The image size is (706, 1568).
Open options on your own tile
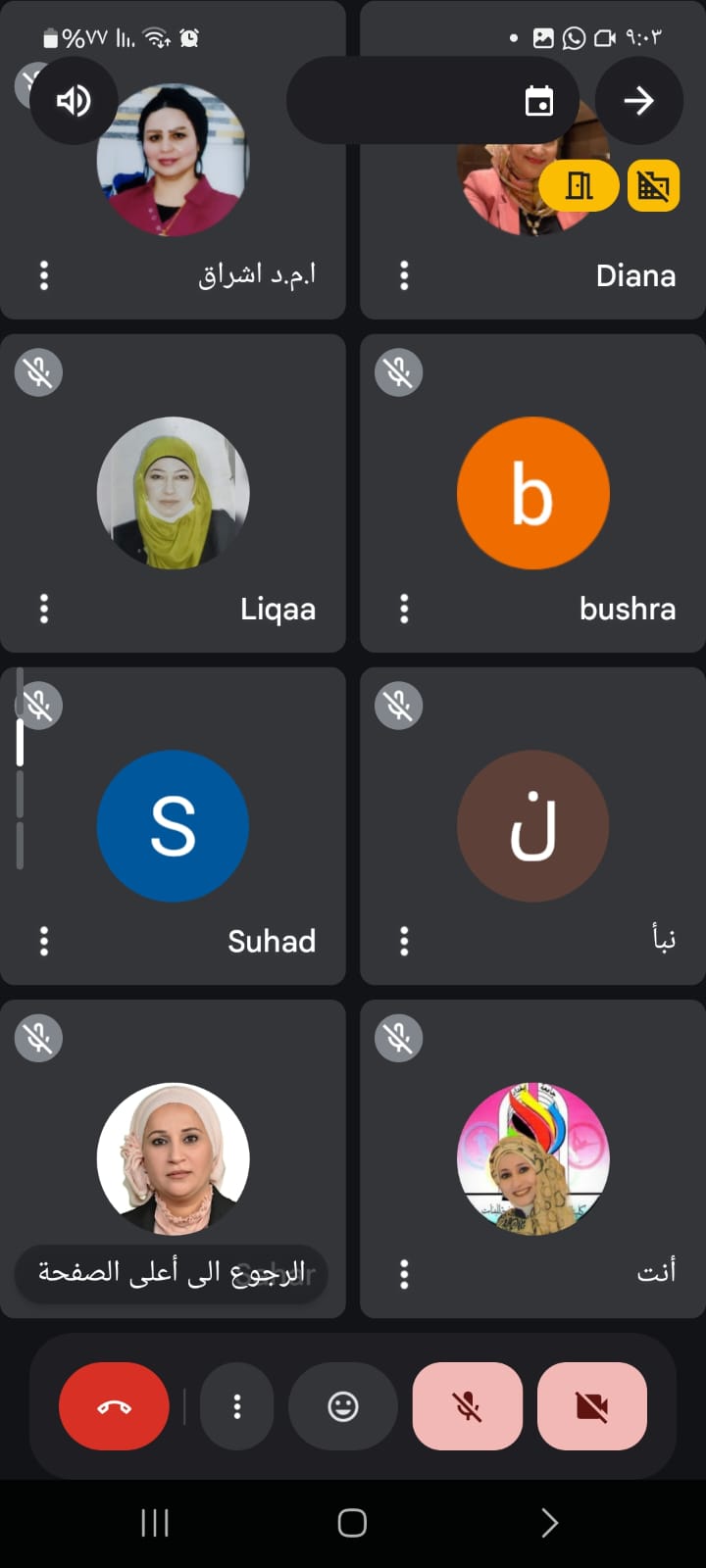(x=404, y=1274)
